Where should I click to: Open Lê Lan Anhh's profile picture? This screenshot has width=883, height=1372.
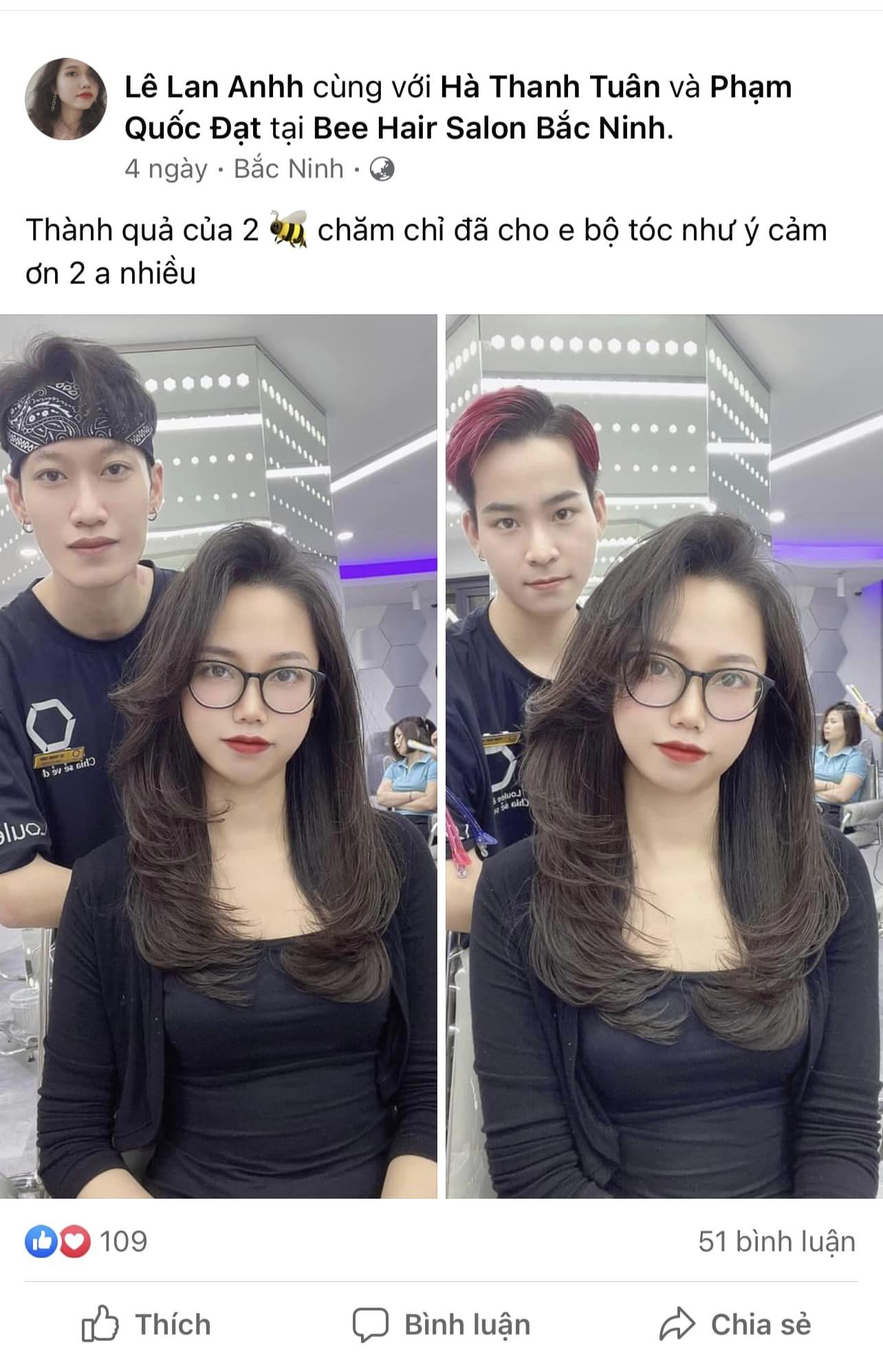click(x=66, y=99)
